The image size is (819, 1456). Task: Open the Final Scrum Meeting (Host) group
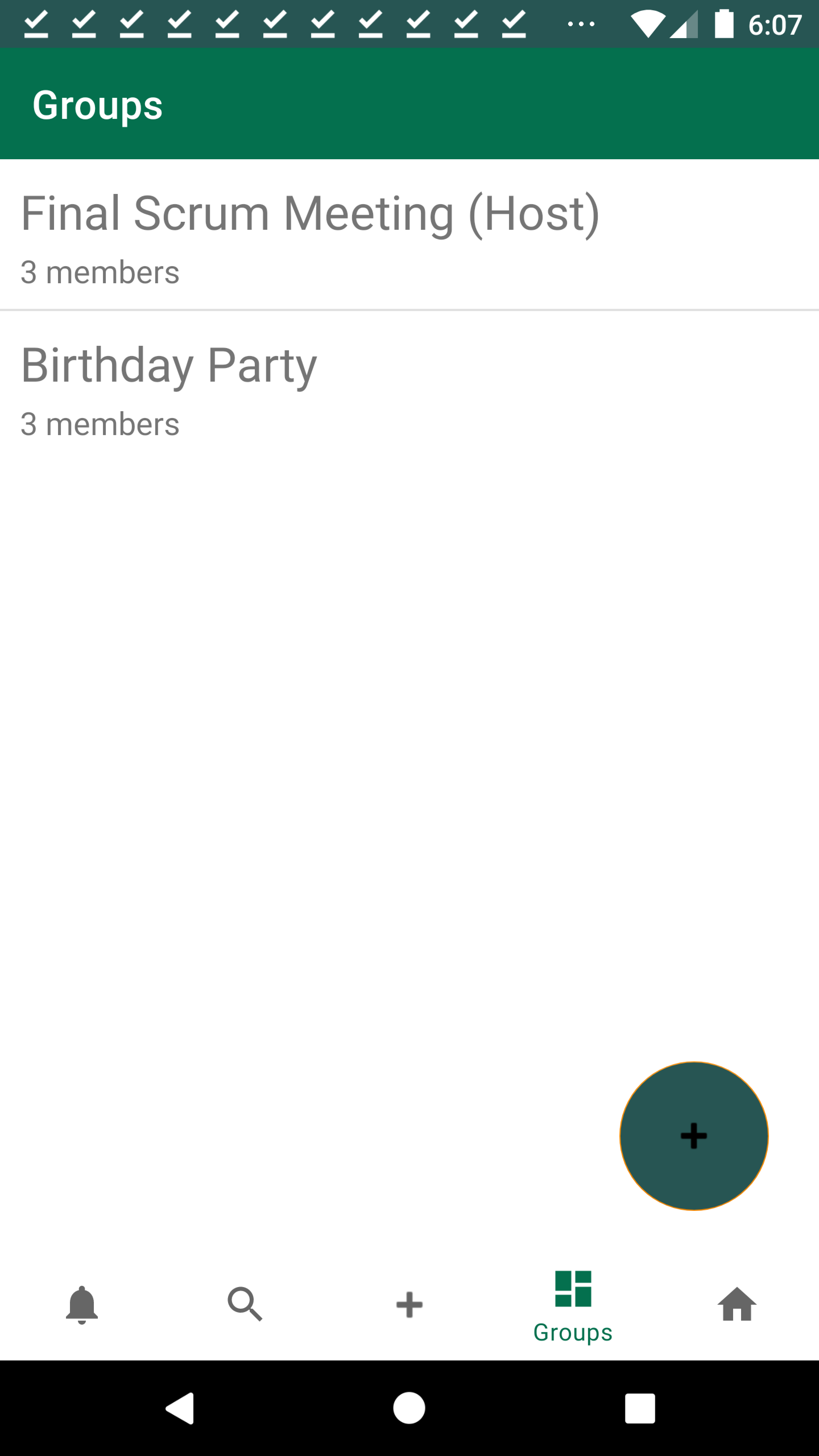409,235
